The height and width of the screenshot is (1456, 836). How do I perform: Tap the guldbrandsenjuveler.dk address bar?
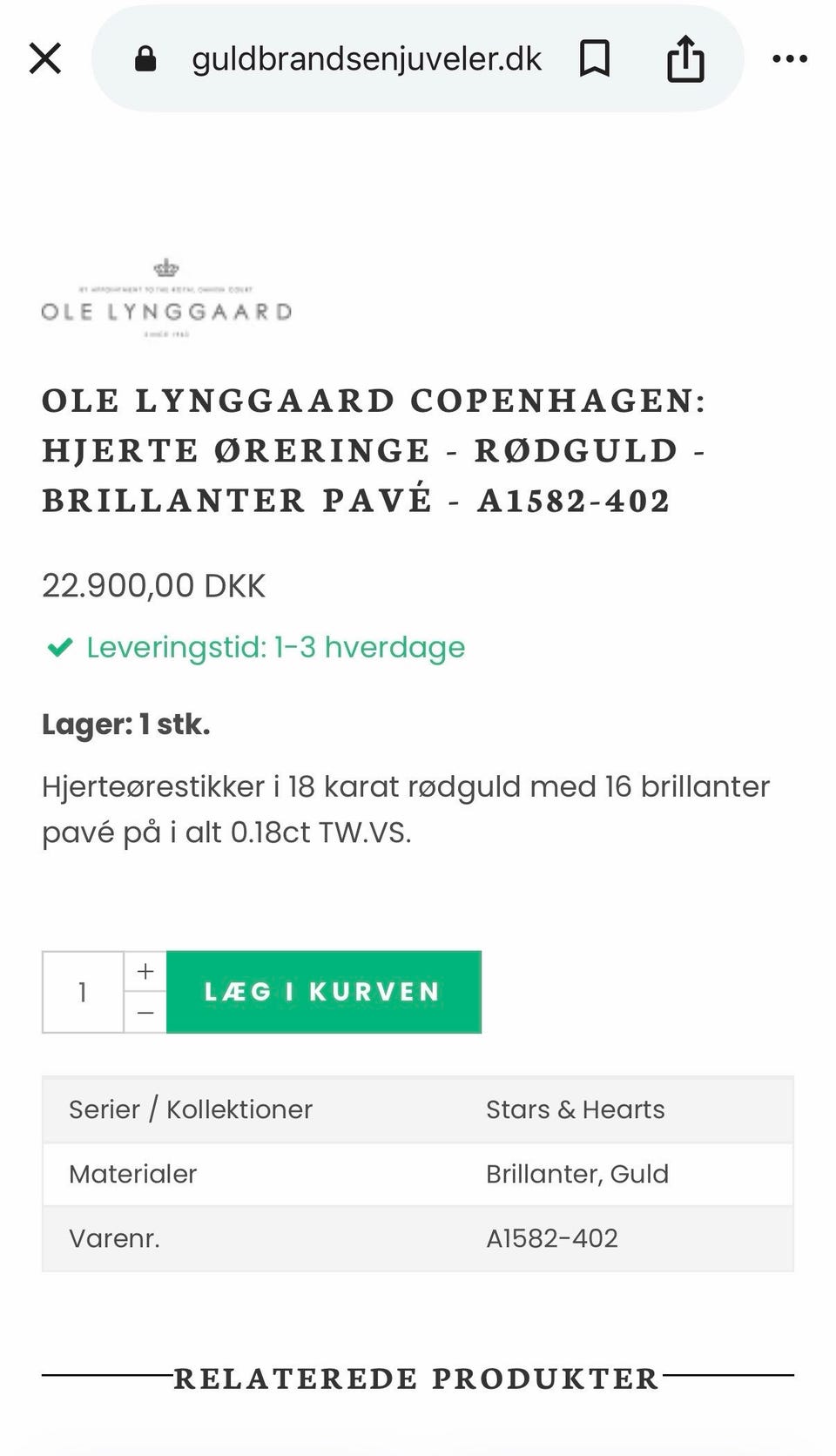pos(366,59)
